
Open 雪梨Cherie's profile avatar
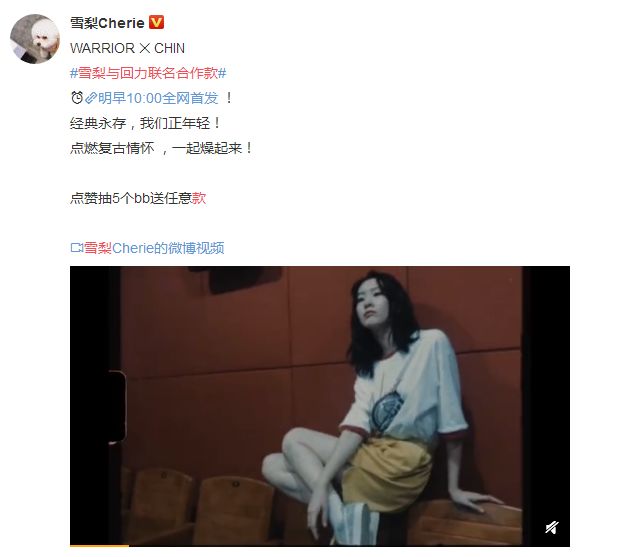(x=35, y=39)
